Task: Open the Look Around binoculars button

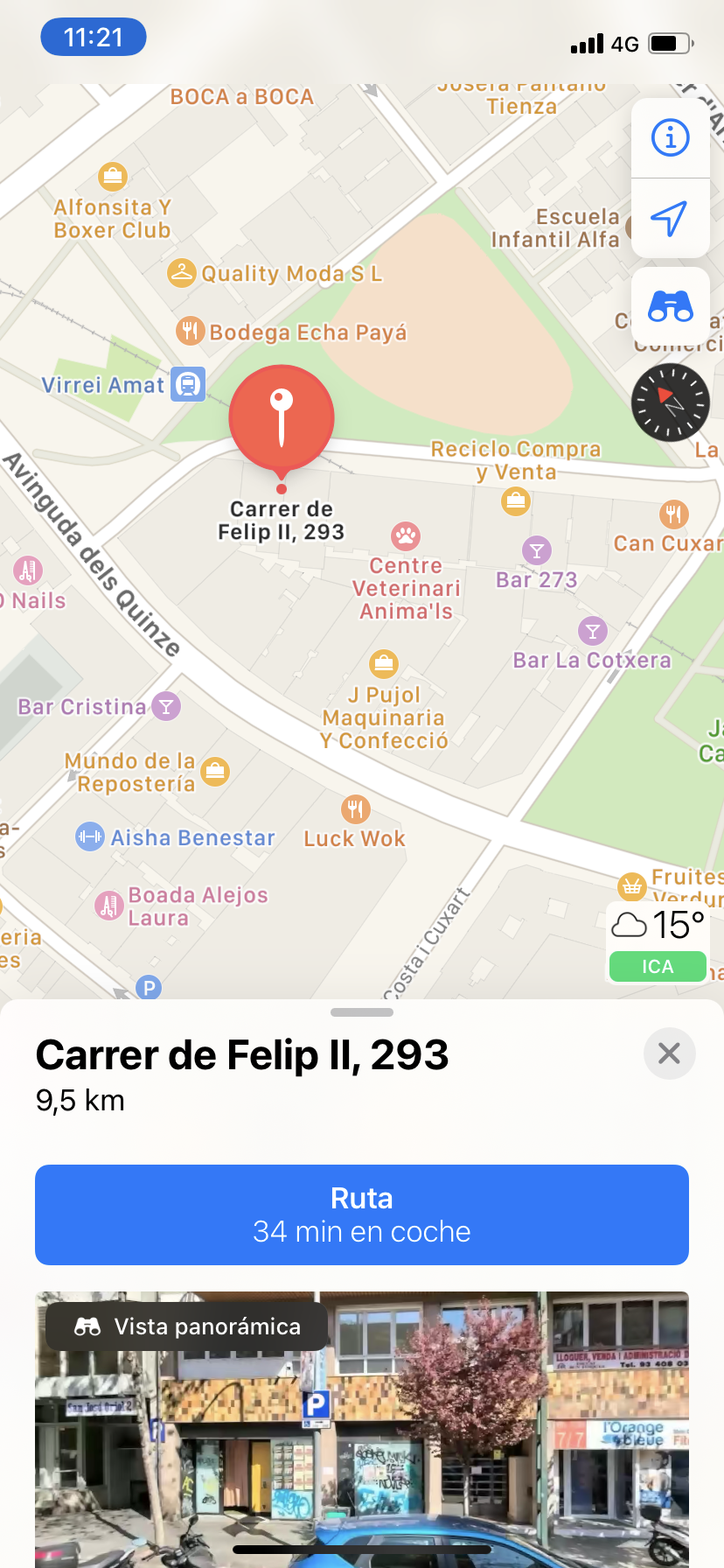Action: tap(671, 307)
